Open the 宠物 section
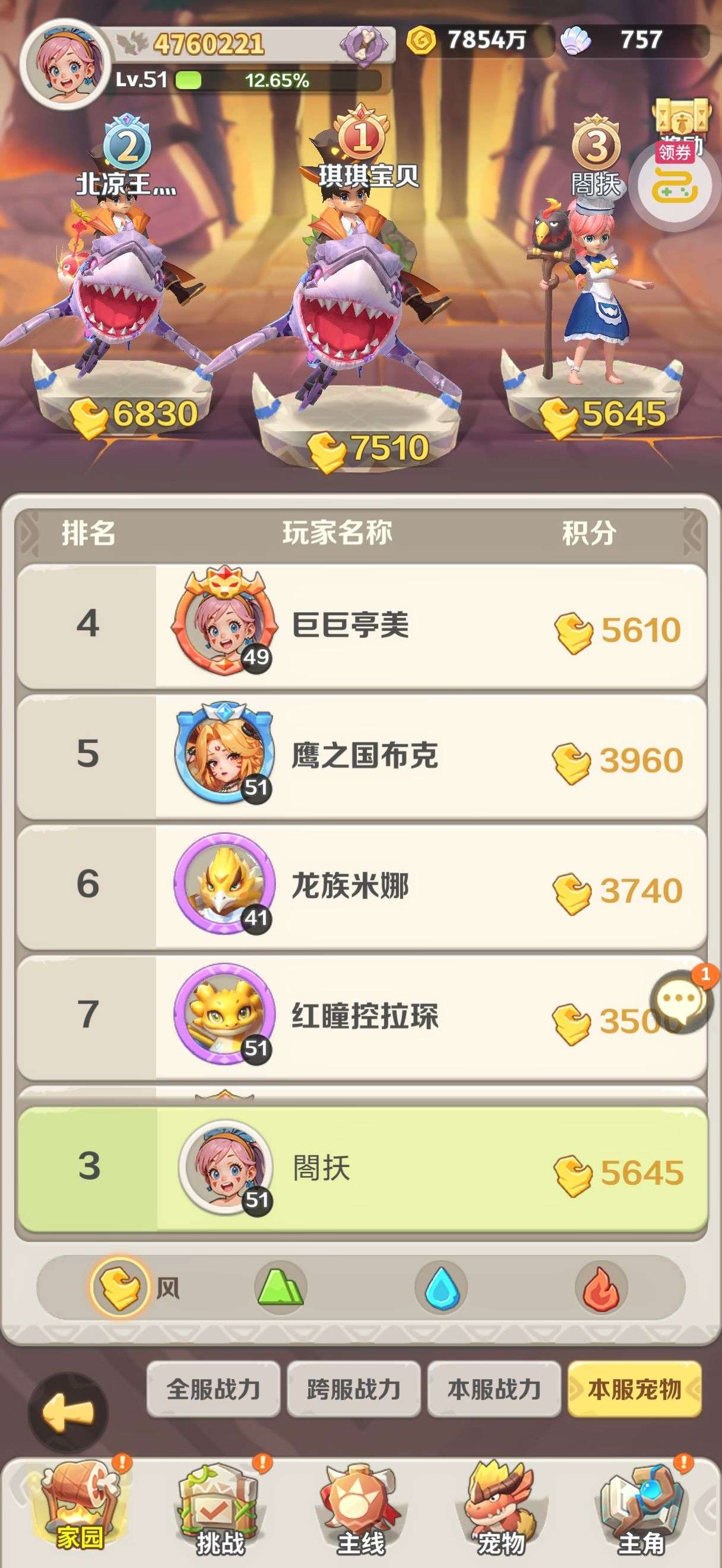This screenshot has height=1568, width=722. [x=501, y=1509]
